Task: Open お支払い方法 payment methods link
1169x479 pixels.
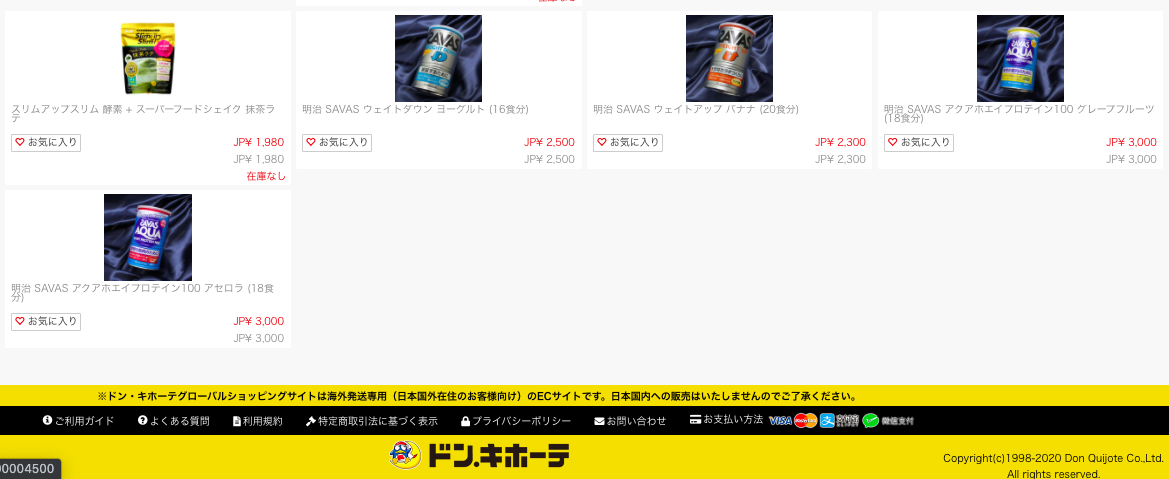Action: (727, 420)
